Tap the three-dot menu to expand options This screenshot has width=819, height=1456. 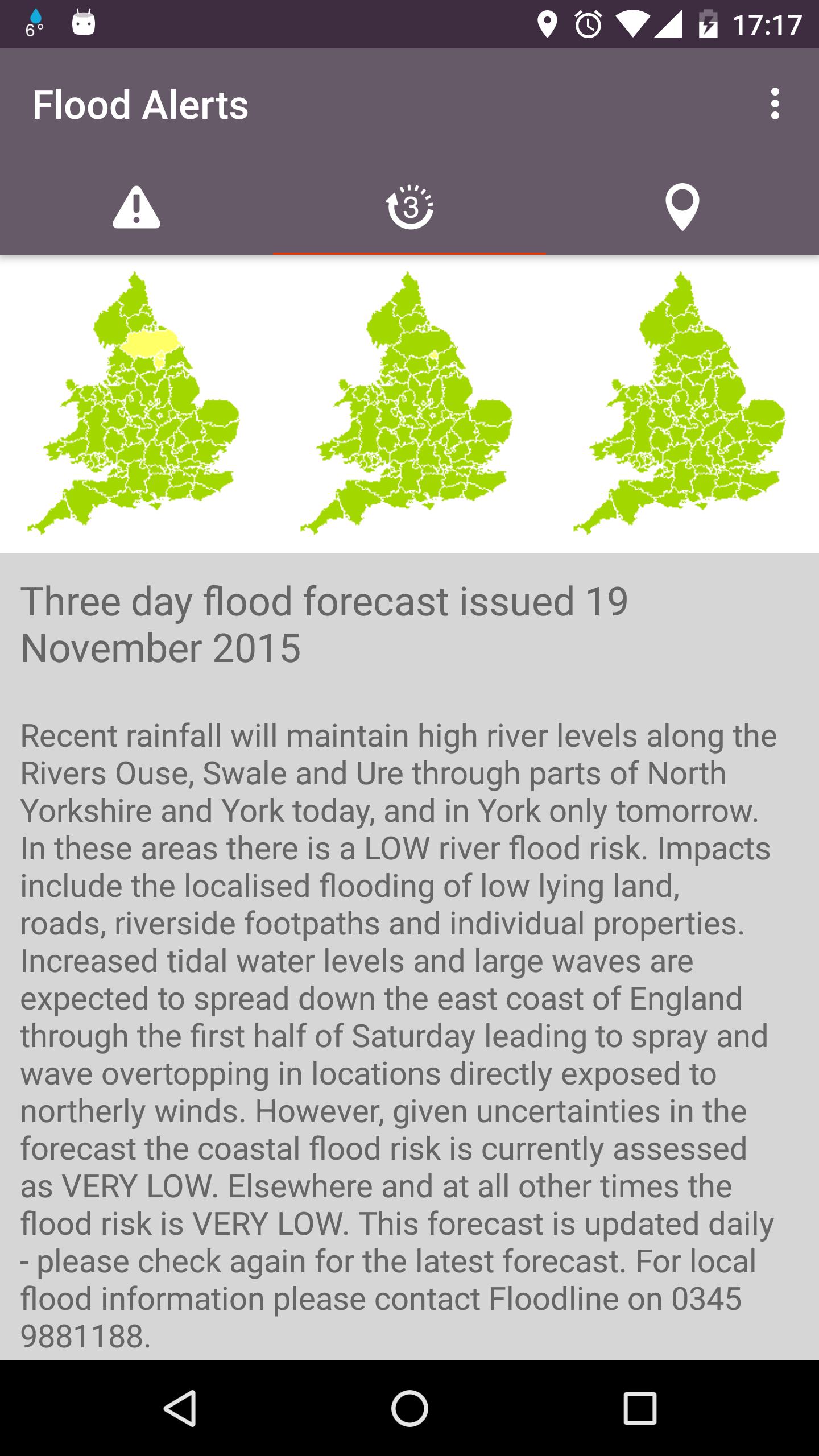point(776,105)
